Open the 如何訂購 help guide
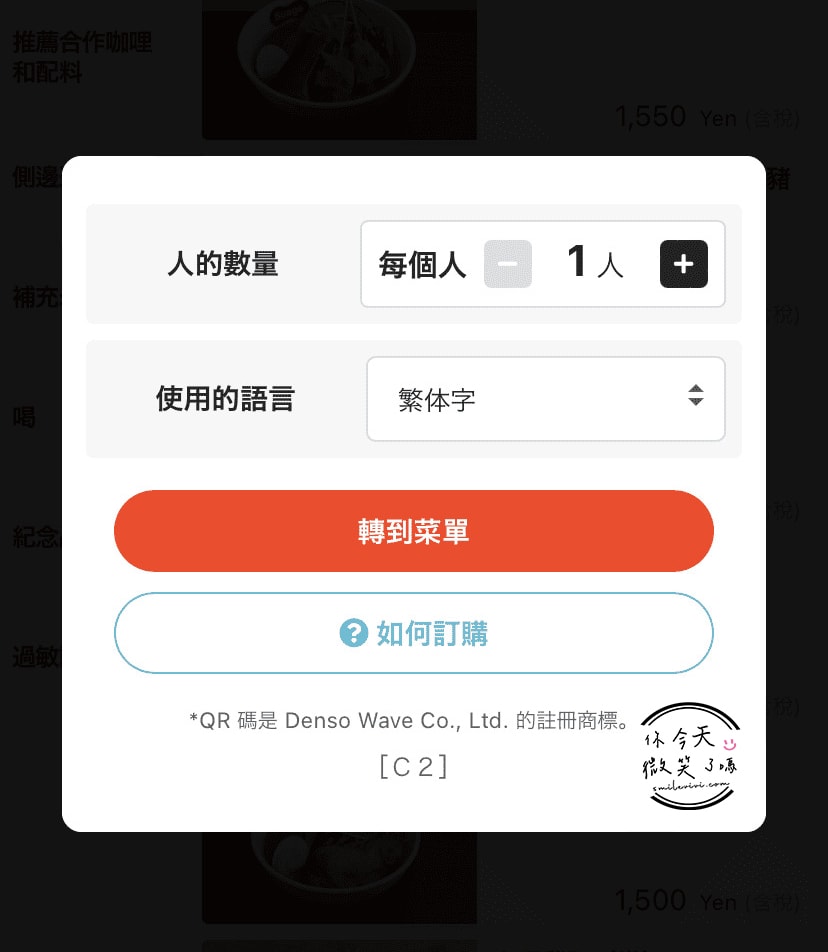Screen dimensions: 828x952 pyautogui.click(x=413, y=633)
